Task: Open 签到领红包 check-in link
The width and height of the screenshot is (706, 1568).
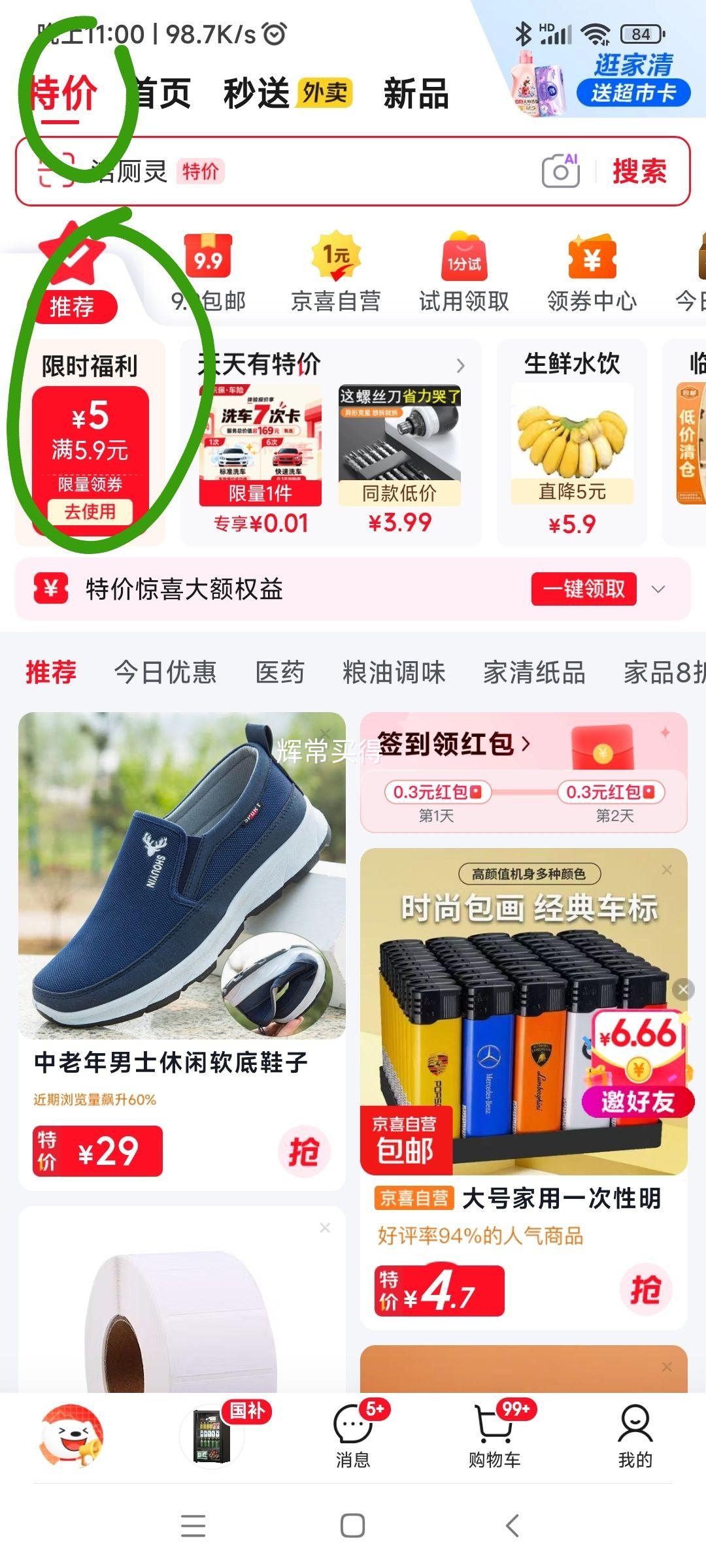Action: [454, 743]
